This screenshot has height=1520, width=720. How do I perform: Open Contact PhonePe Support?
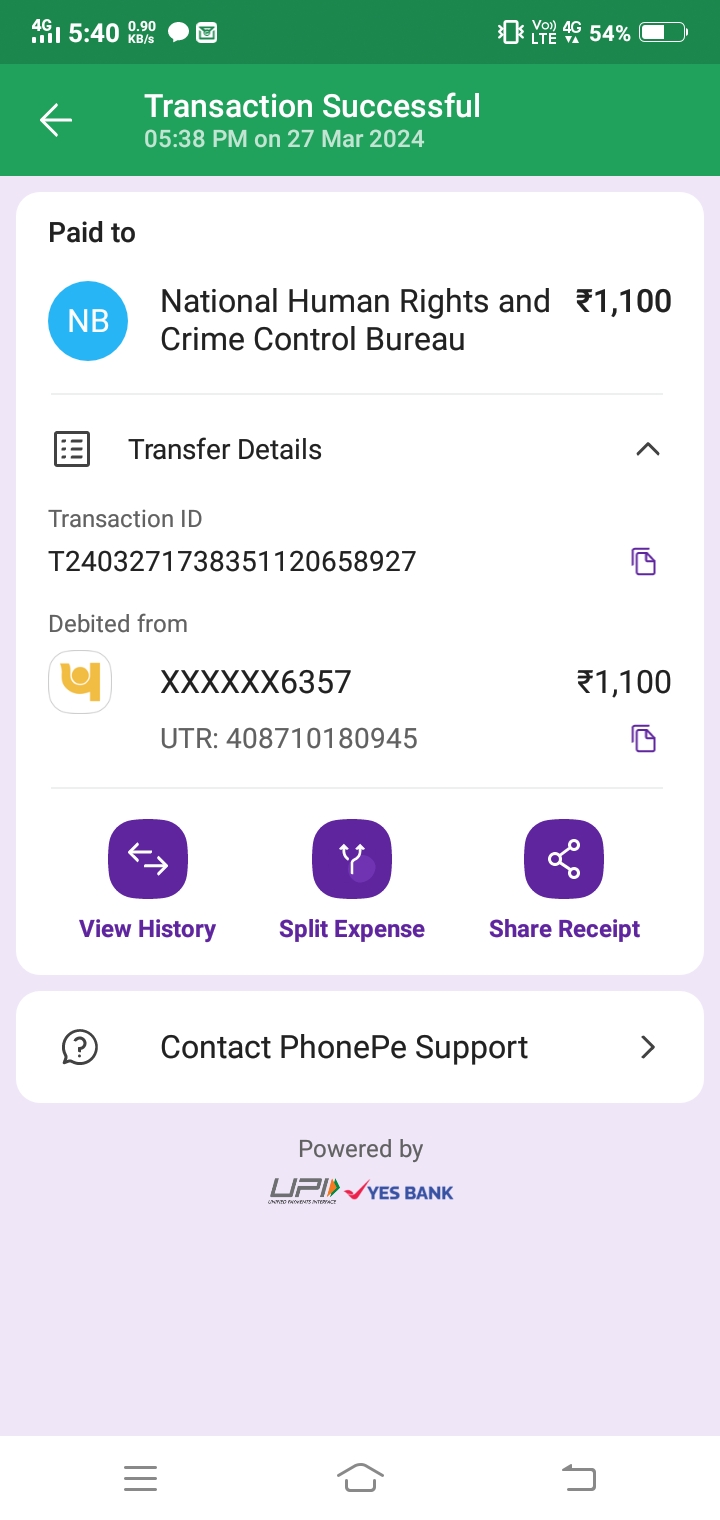click(360, 1047)
